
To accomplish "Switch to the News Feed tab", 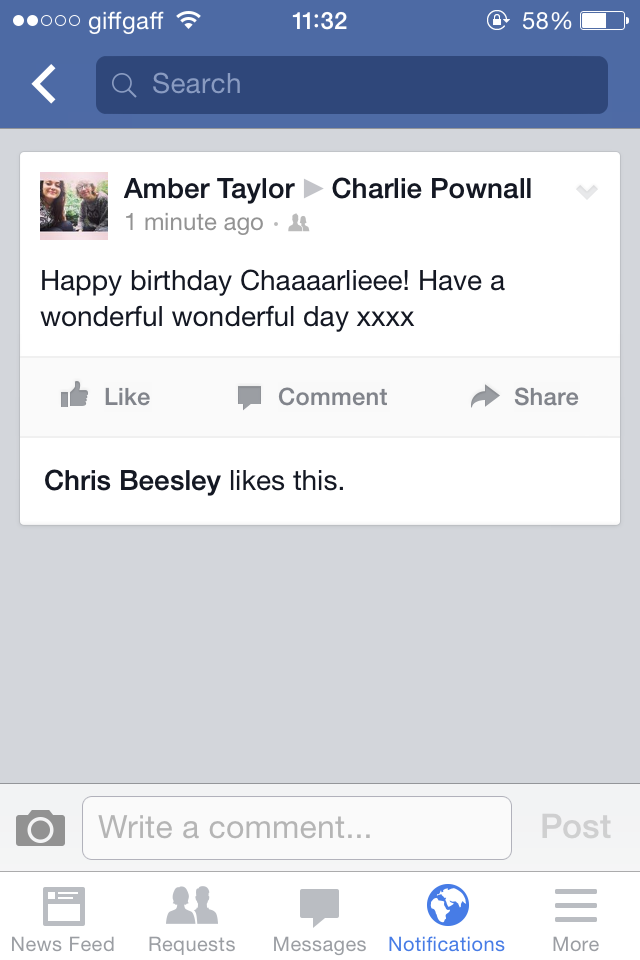I will click(63, 918).
